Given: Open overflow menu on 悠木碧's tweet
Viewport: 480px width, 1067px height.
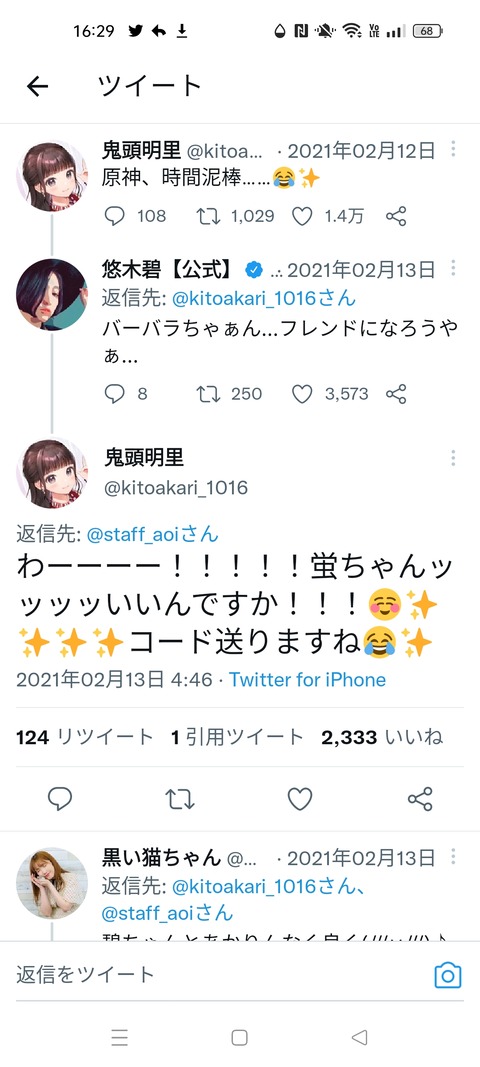Looking at the screenshot, I should (x=453, y=269).
